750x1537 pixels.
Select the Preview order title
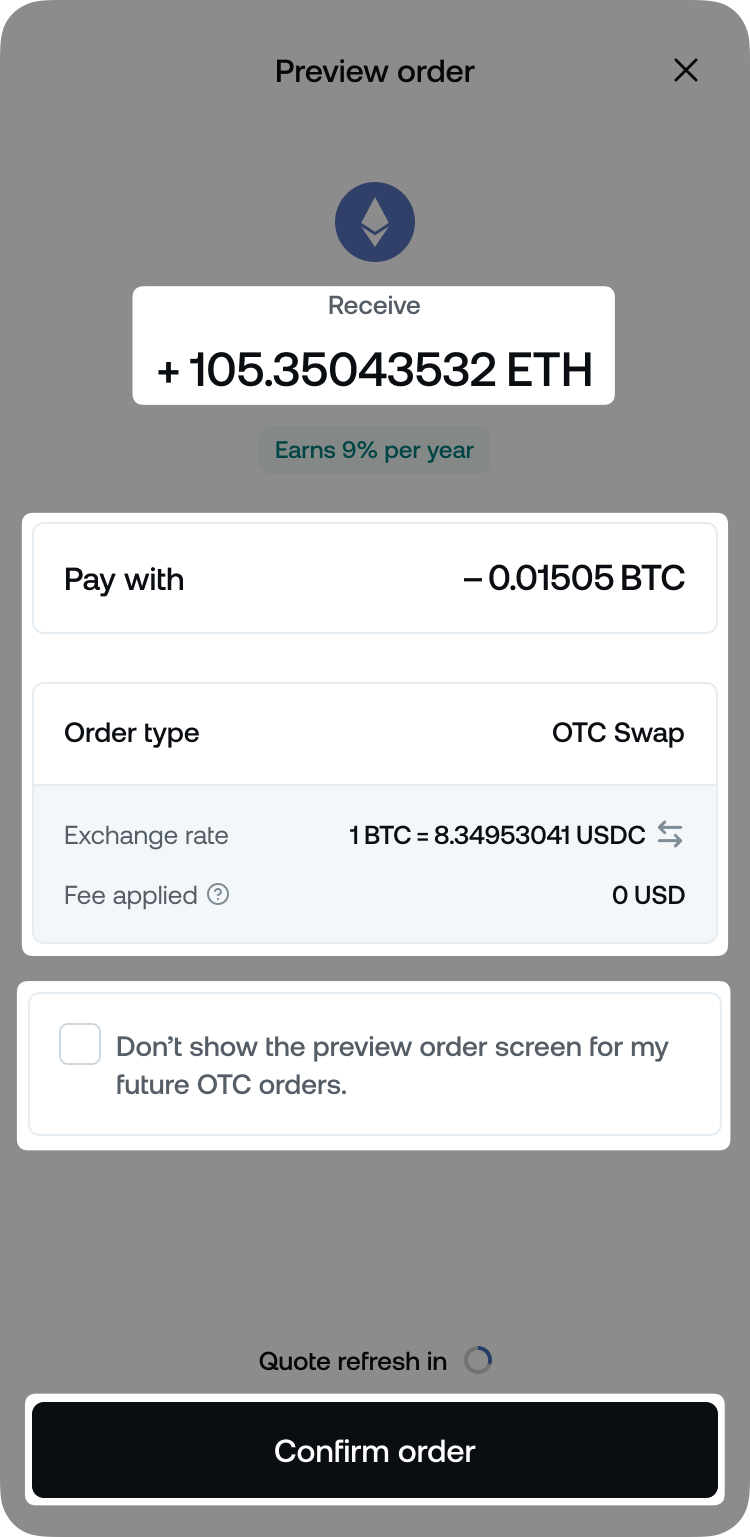(374, 70)
